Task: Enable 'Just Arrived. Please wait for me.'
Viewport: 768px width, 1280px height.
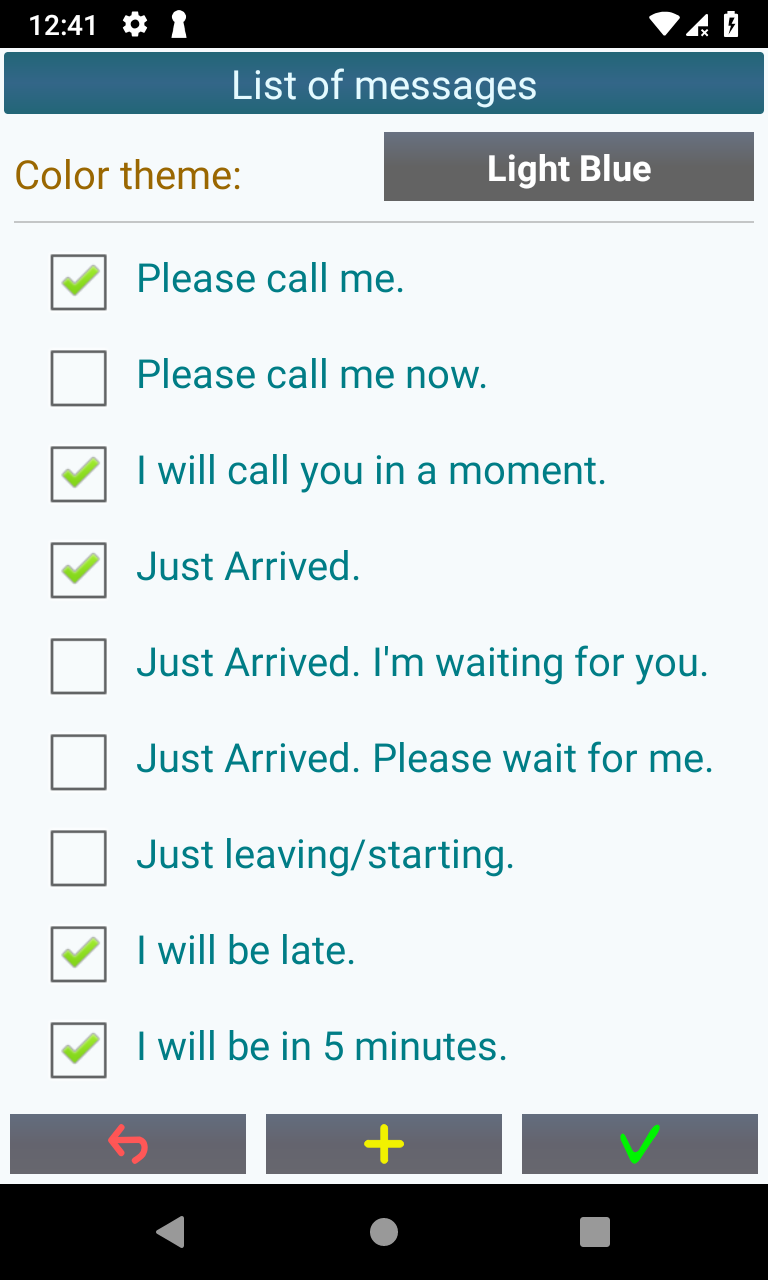Action: (x=79, y=762)
